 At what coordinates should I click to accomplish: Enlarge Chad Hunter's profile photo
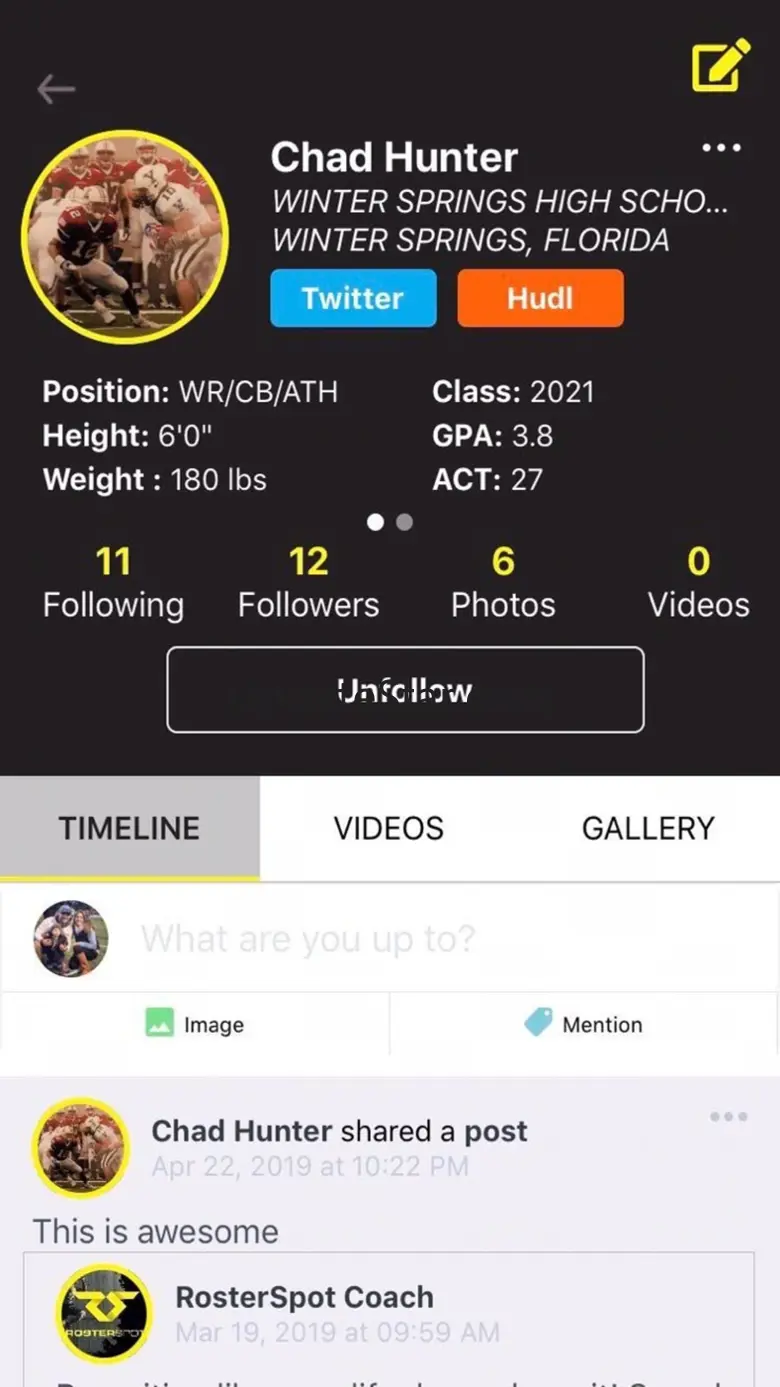click(125, 236)
